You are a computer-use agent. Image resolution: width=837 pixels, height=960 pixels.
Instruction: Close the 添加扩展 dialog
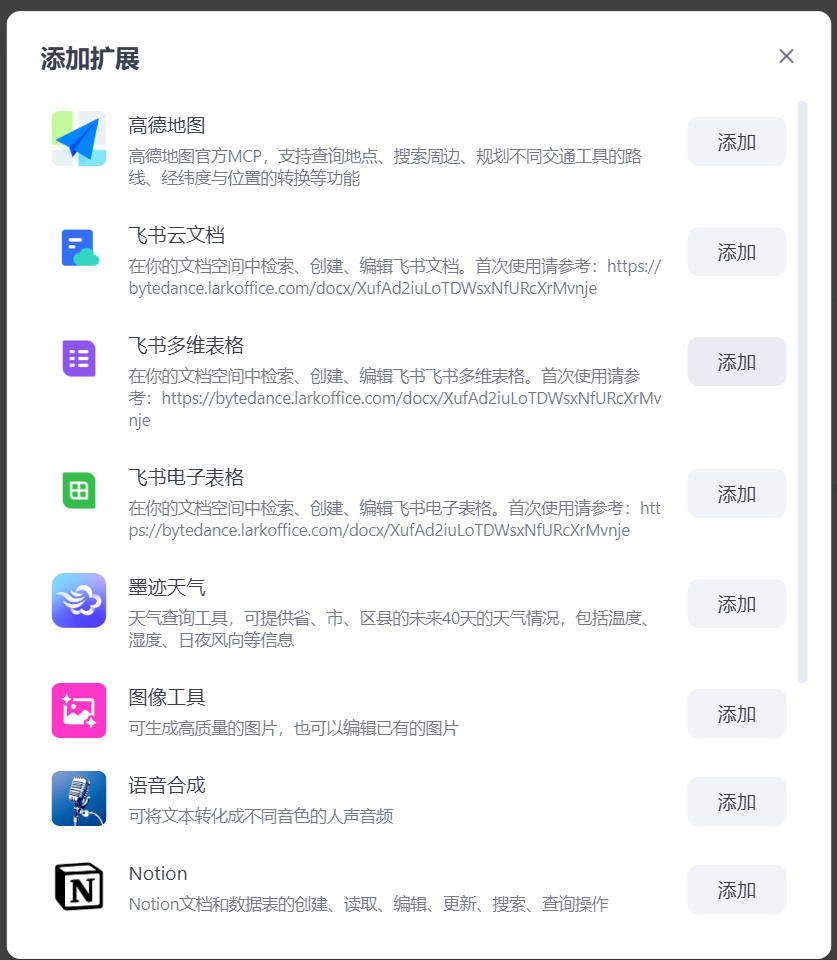click(786, 56)
